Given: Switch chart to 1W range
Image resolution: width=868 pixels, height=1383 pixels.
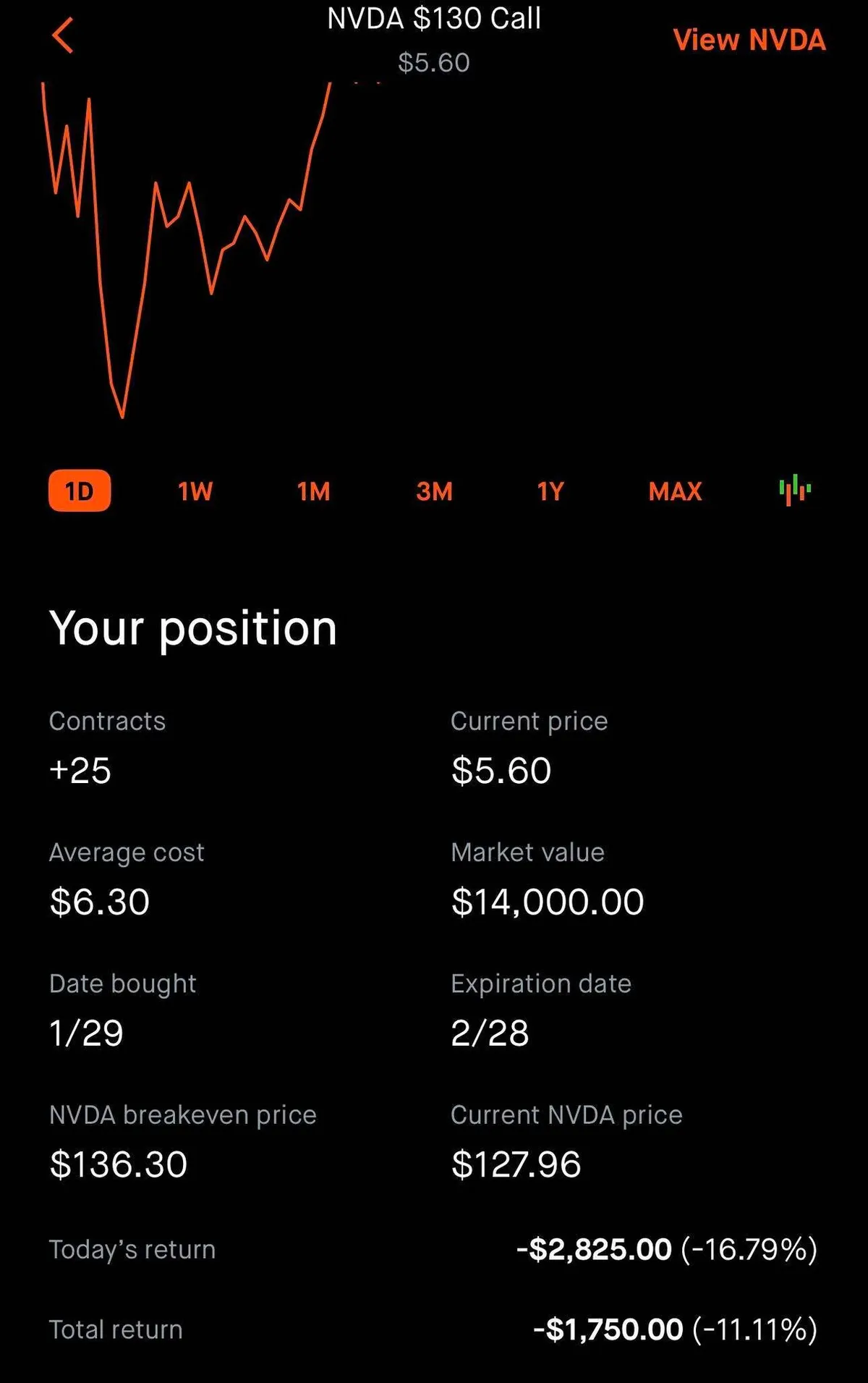Looking at the screenshot, I should tap(195, 491).
